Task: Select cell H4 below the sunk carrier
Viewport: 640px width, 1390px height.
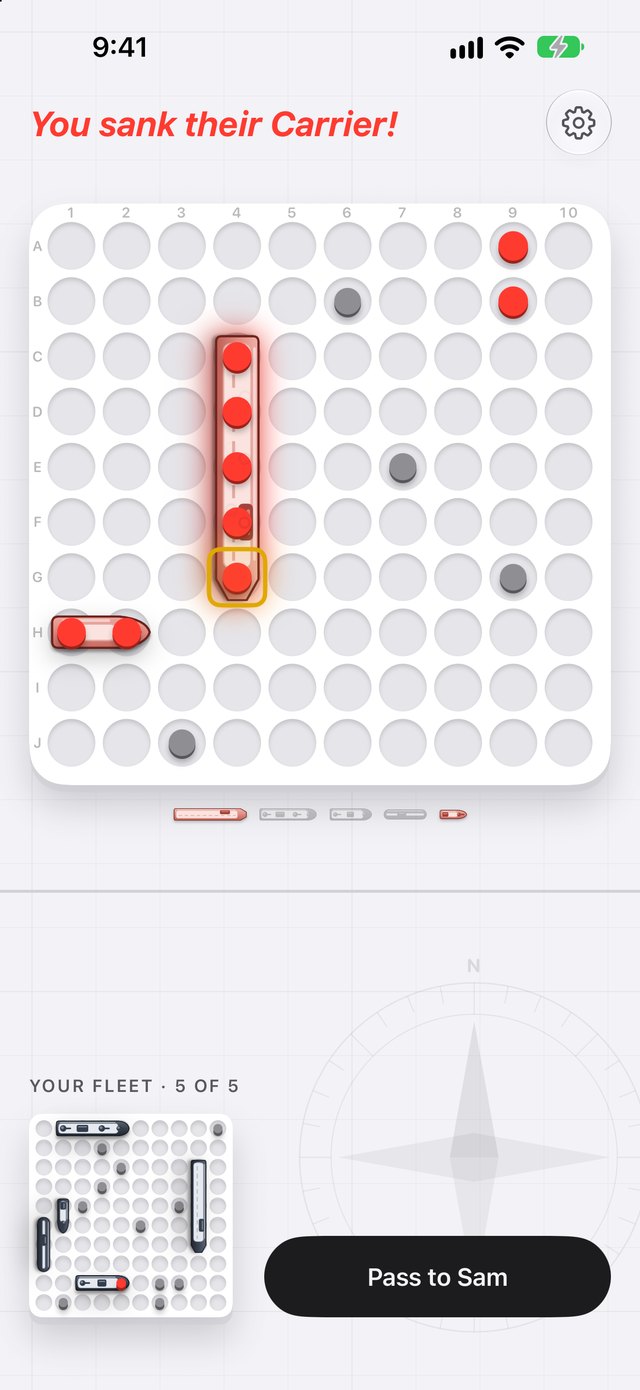Action: coord(237,632)
